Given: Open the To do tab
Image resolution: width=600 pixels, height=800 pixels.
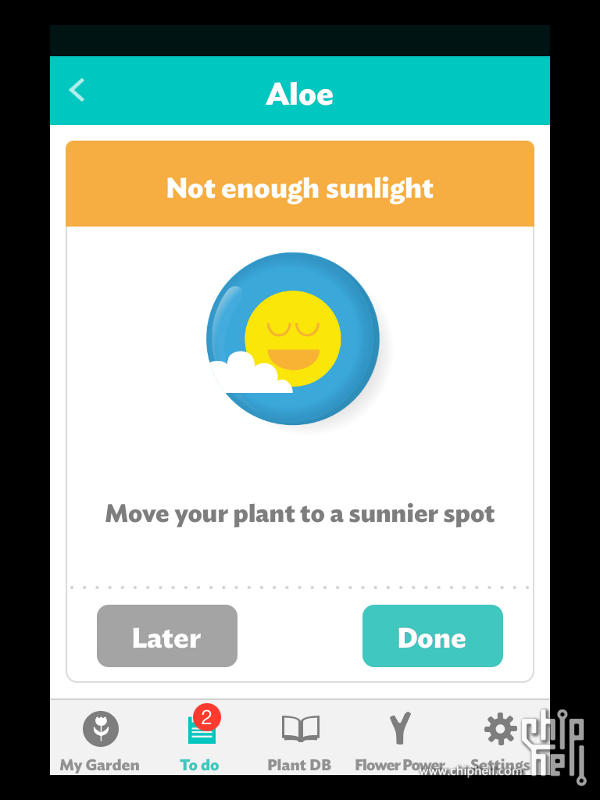Looking at the screenshot, I should tap(200, 740).
